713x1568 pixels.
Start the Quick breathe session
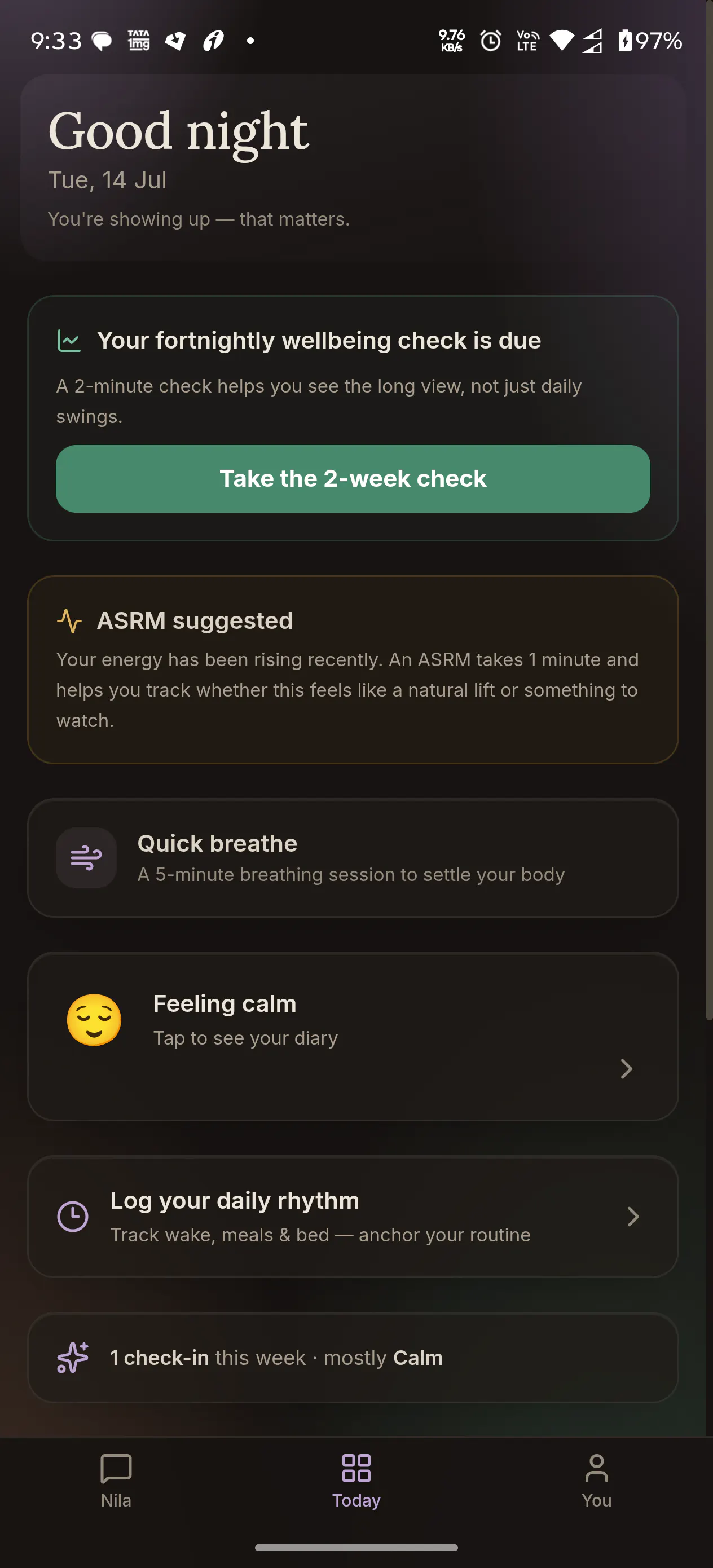[353, 858]
